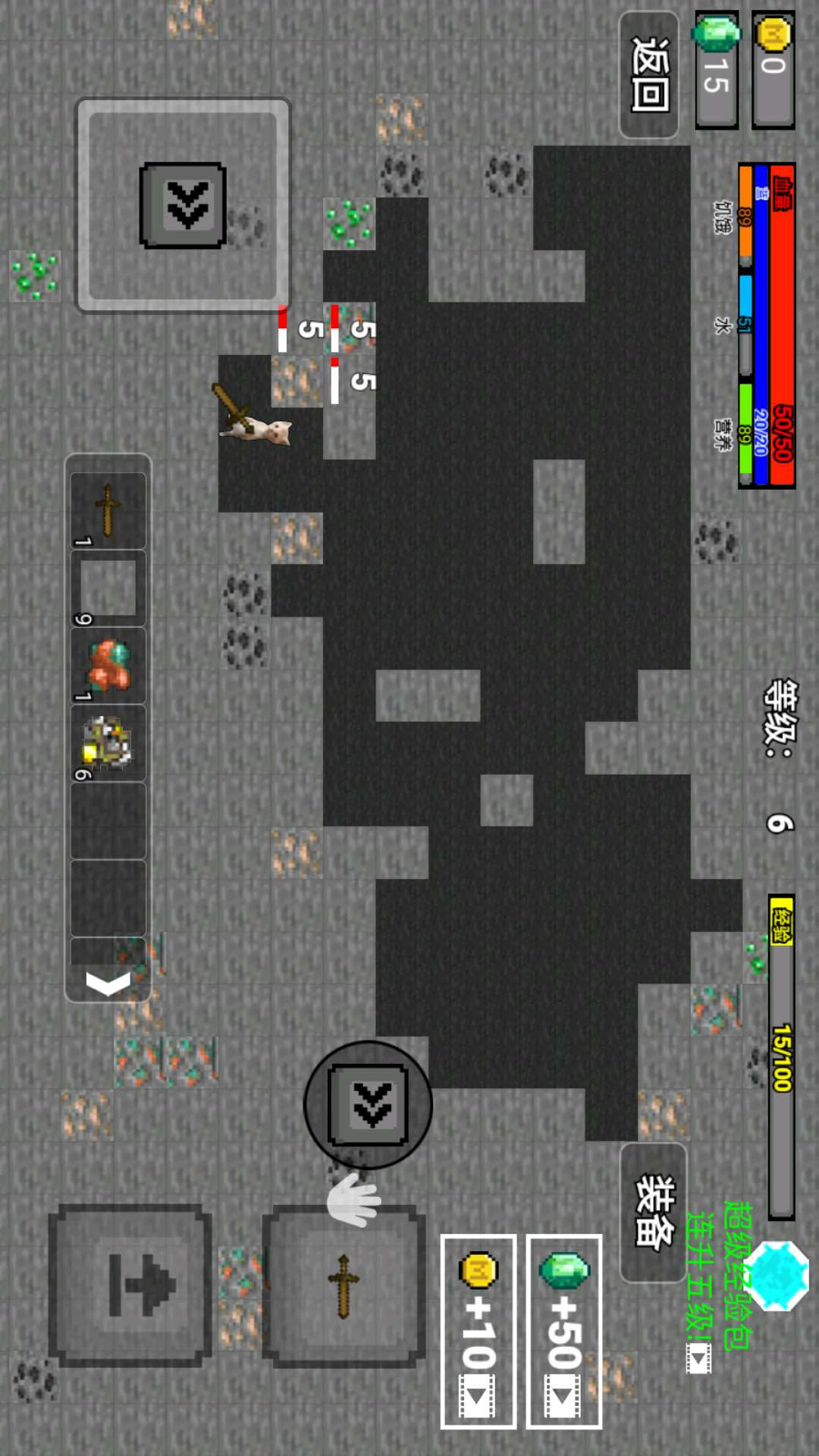Select the gold ore hotbar slot
This screenshot has height=1456, width=819.
(108, 743)
